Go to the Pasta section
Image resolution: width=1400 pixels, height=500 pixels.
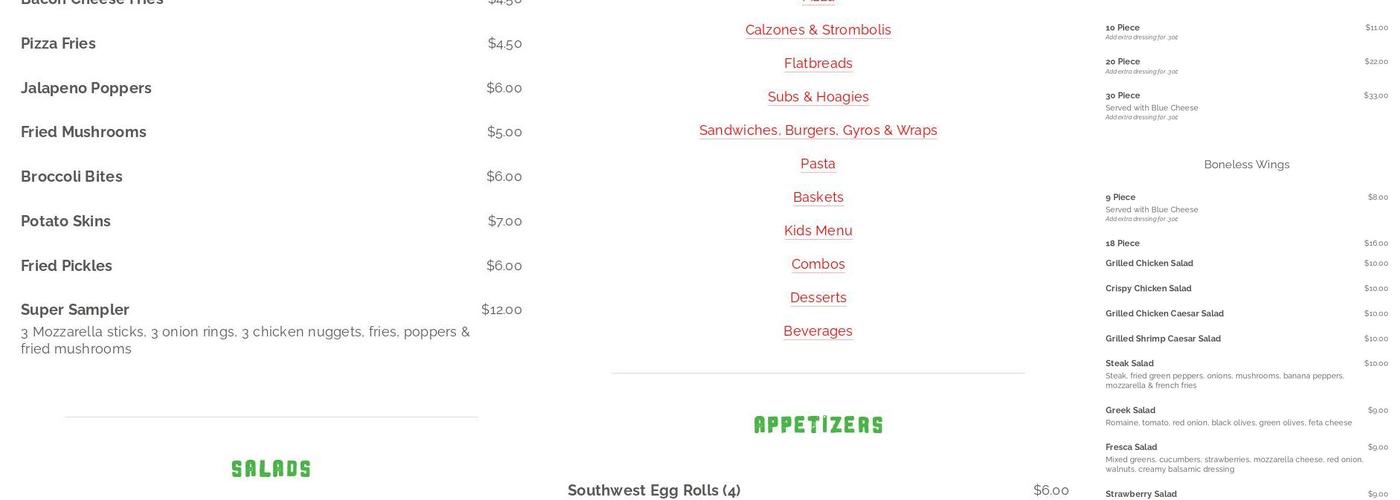[x=817, y=164]
